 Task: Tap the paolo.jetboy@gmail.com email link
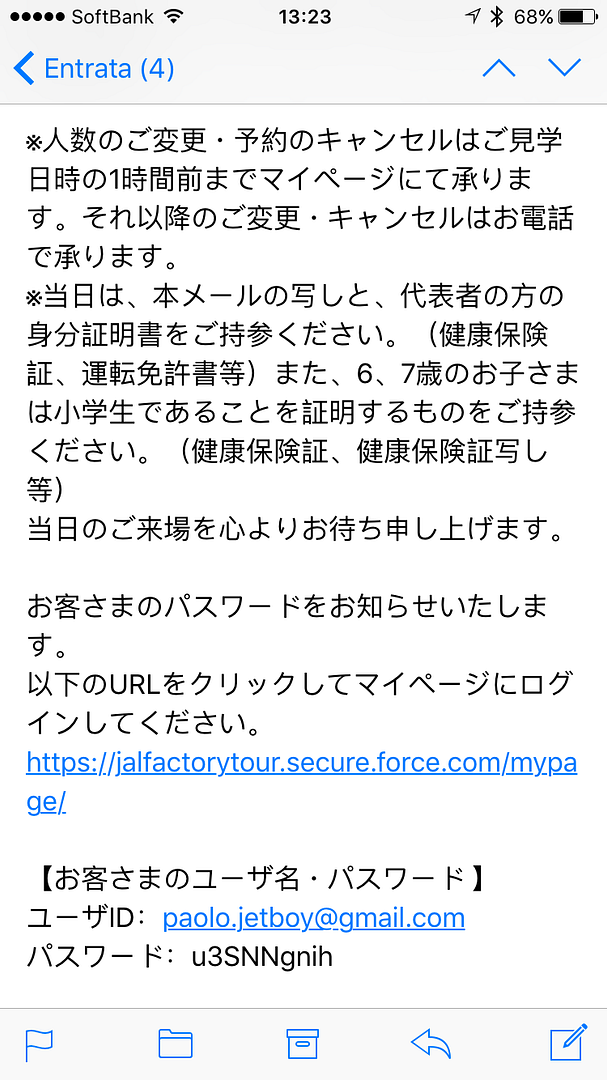tap(313, 917)
